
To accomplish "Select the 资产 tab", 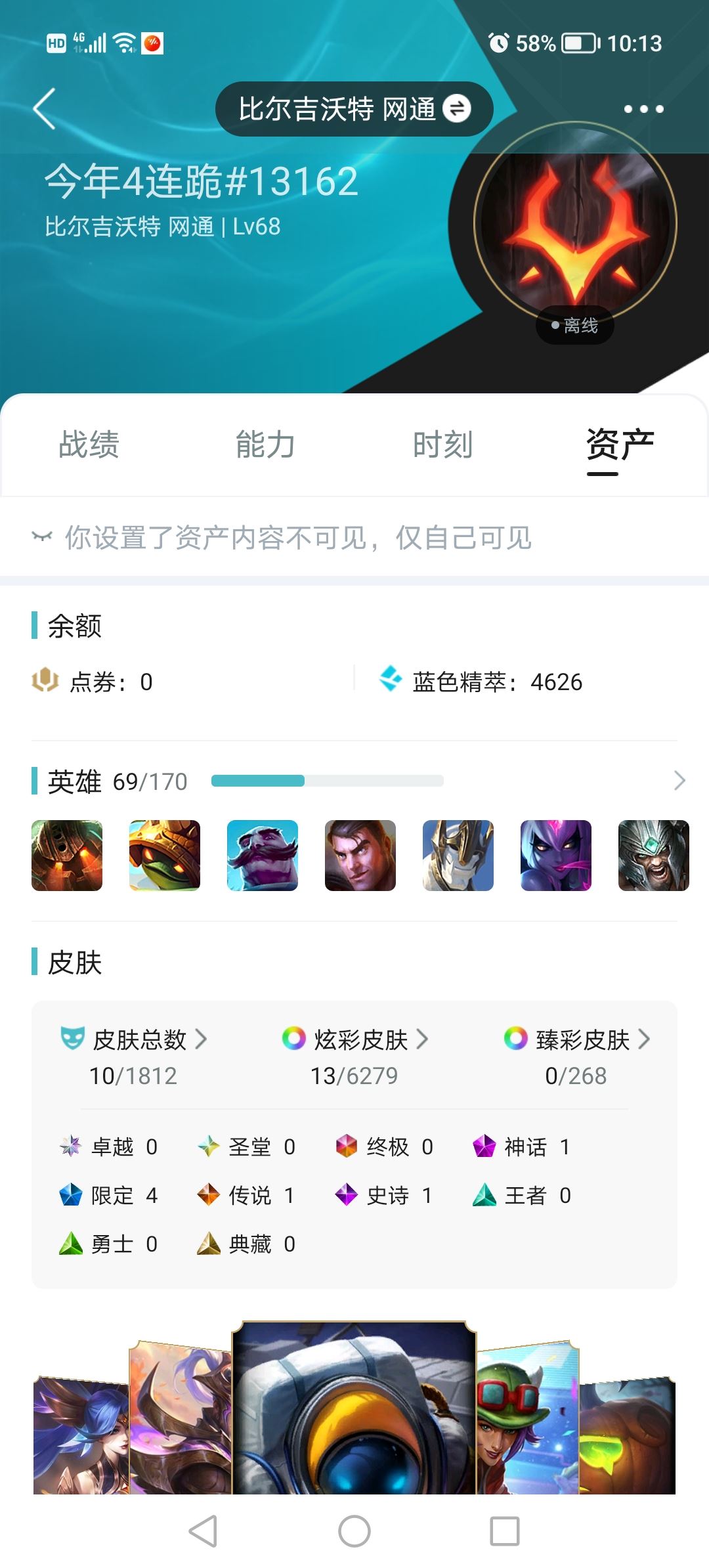I will [x=619, y=445].
